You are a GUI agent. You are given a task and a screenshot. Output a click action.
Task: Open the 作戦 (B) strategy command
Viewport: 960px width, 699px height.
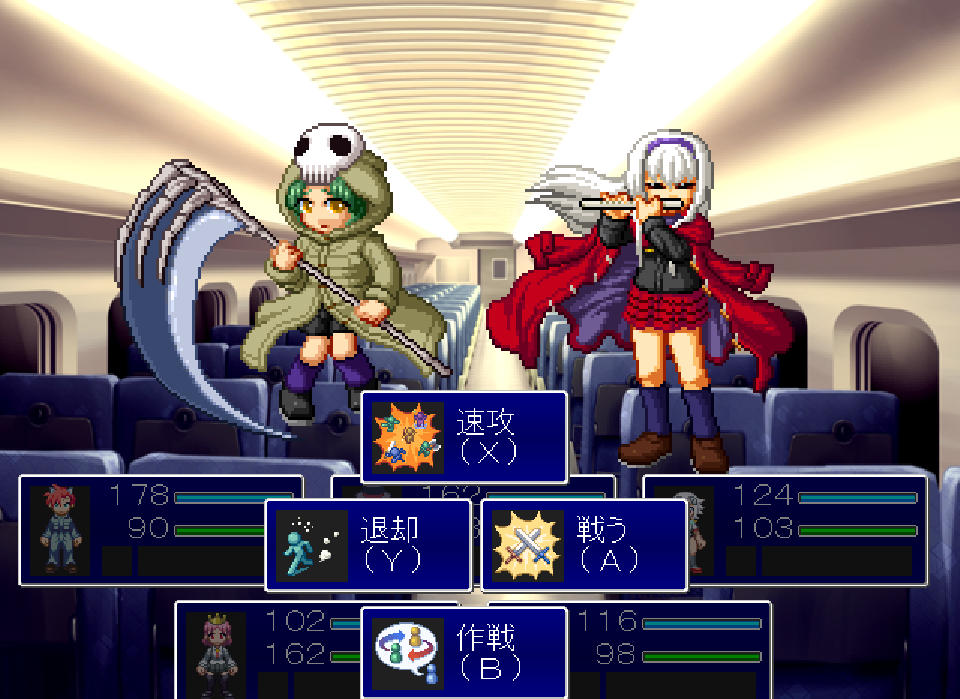tap(464, 652)
